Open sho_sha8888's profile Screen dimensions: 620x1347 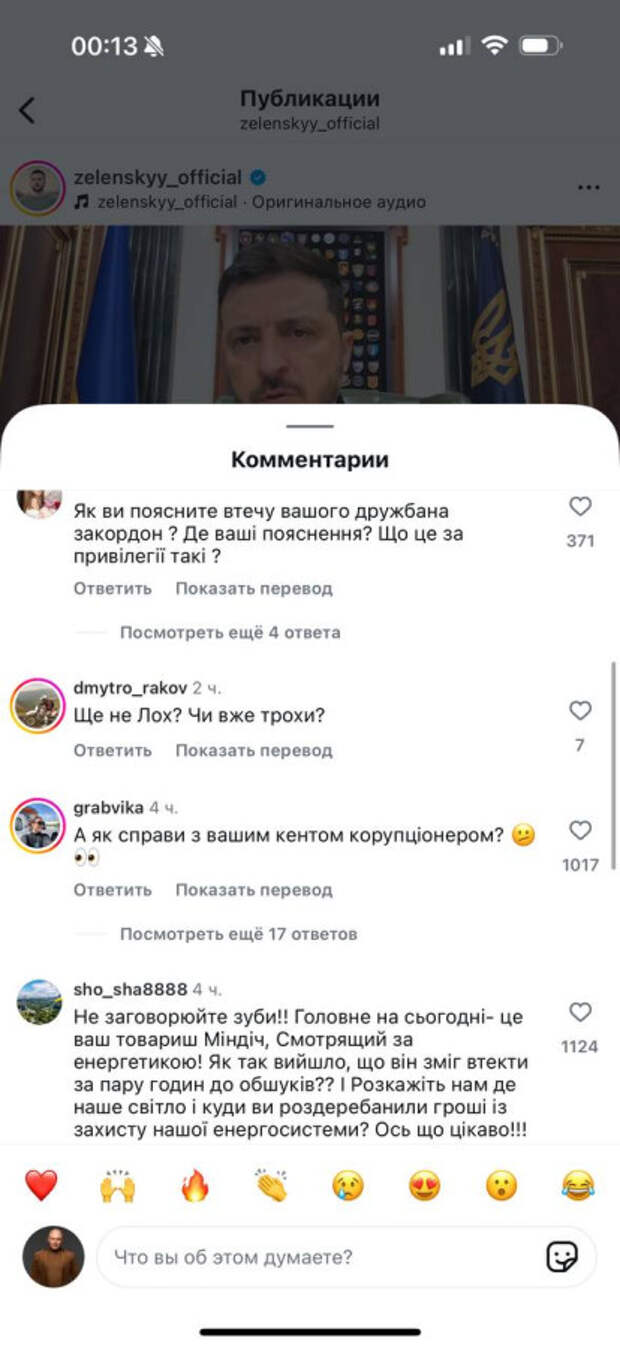(x=130, y=989)
